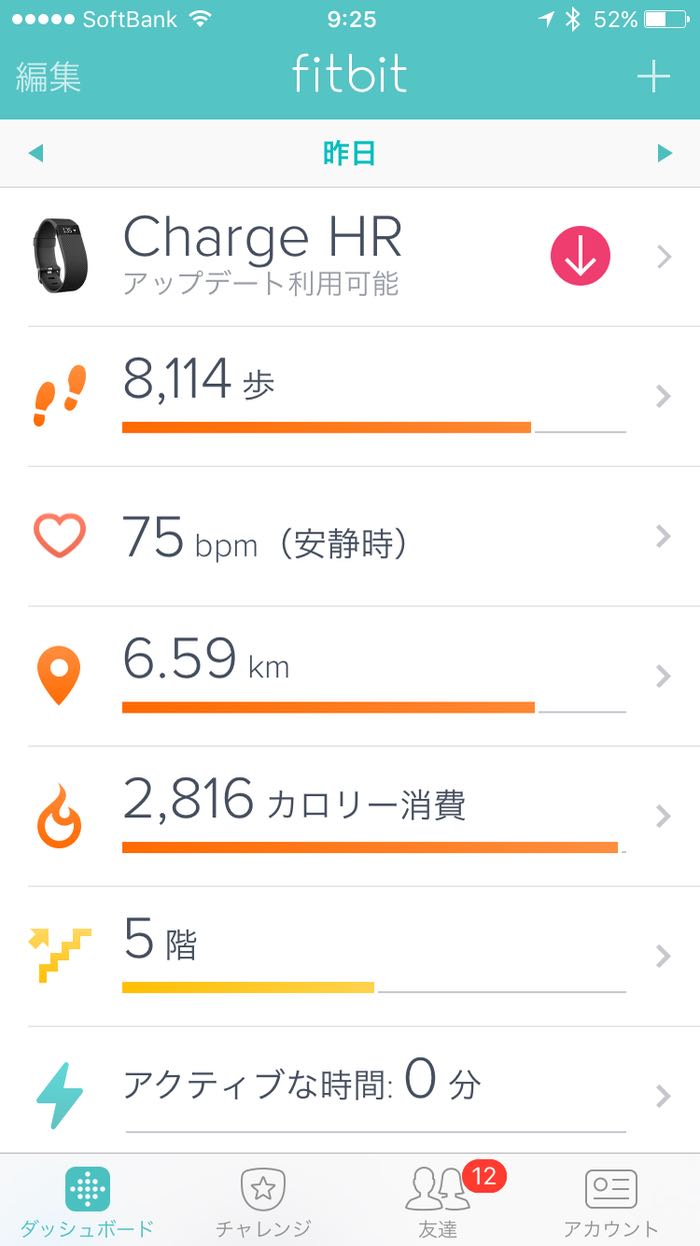Go to the next day arrow
Screen dimensions: 700x1246
point(664,153)
